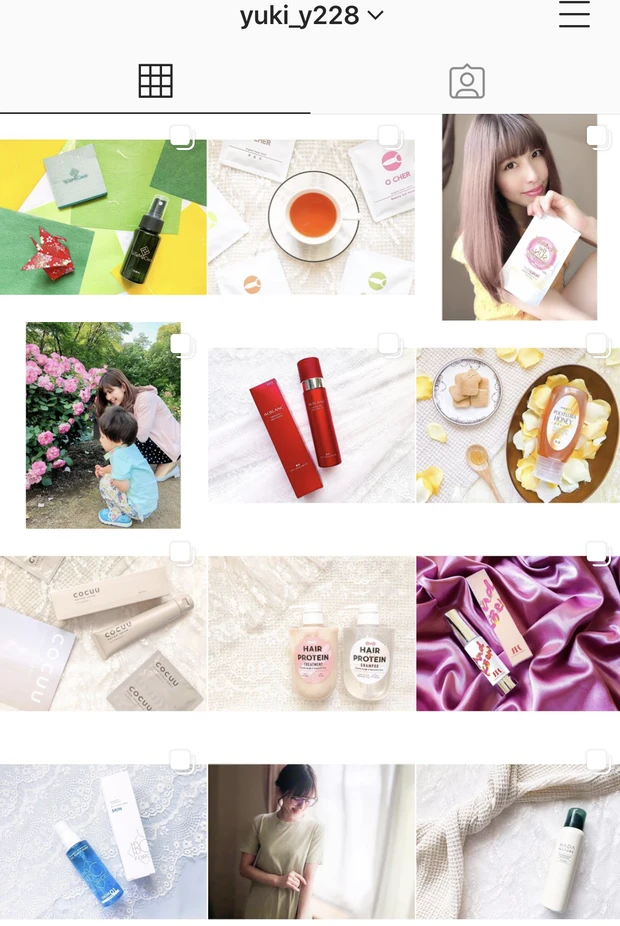Open the Hair Protein shampoo bottles post
Image resolution: width=620 pixels, height=926 pixels.
[311, 633]
